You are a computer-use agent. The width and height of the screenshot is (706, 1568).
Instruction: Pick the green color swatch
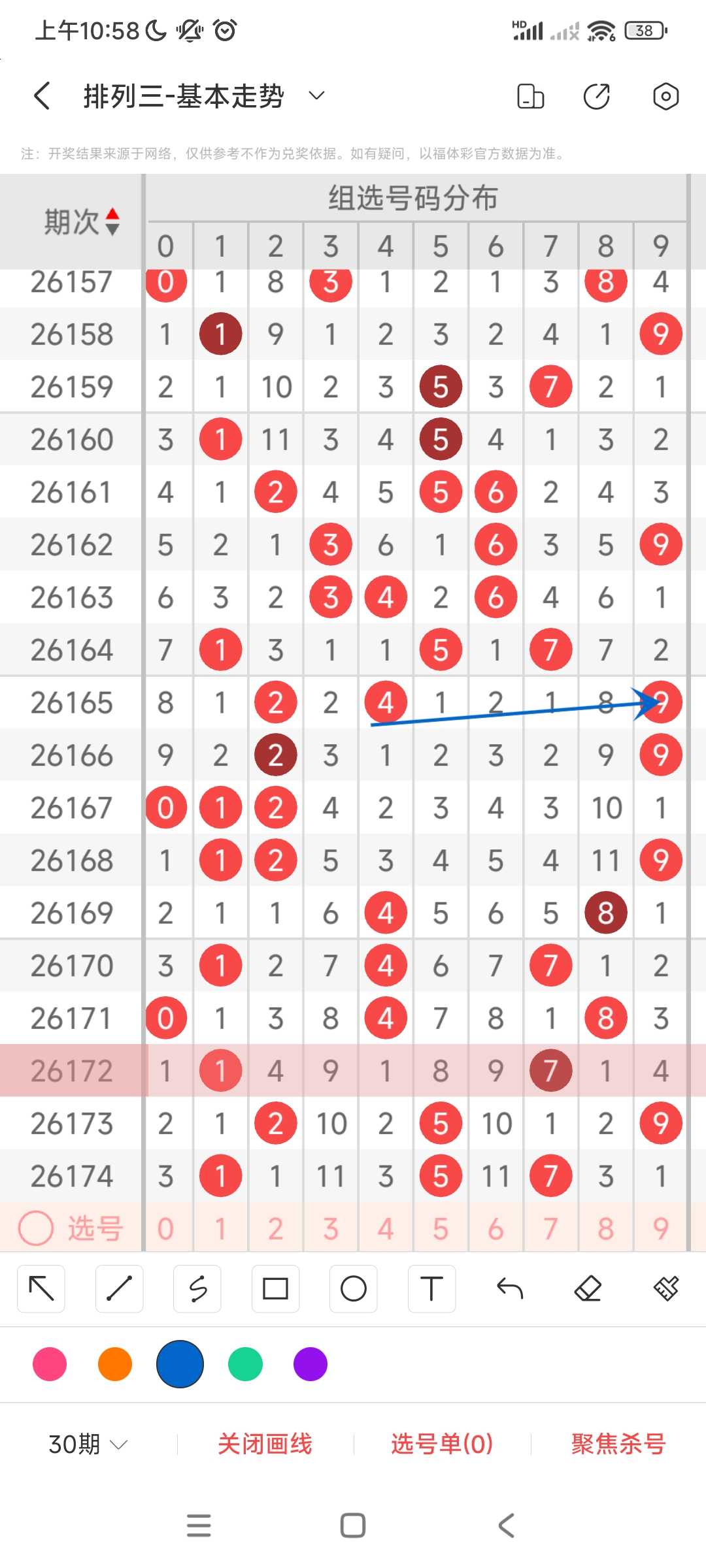245,1364
